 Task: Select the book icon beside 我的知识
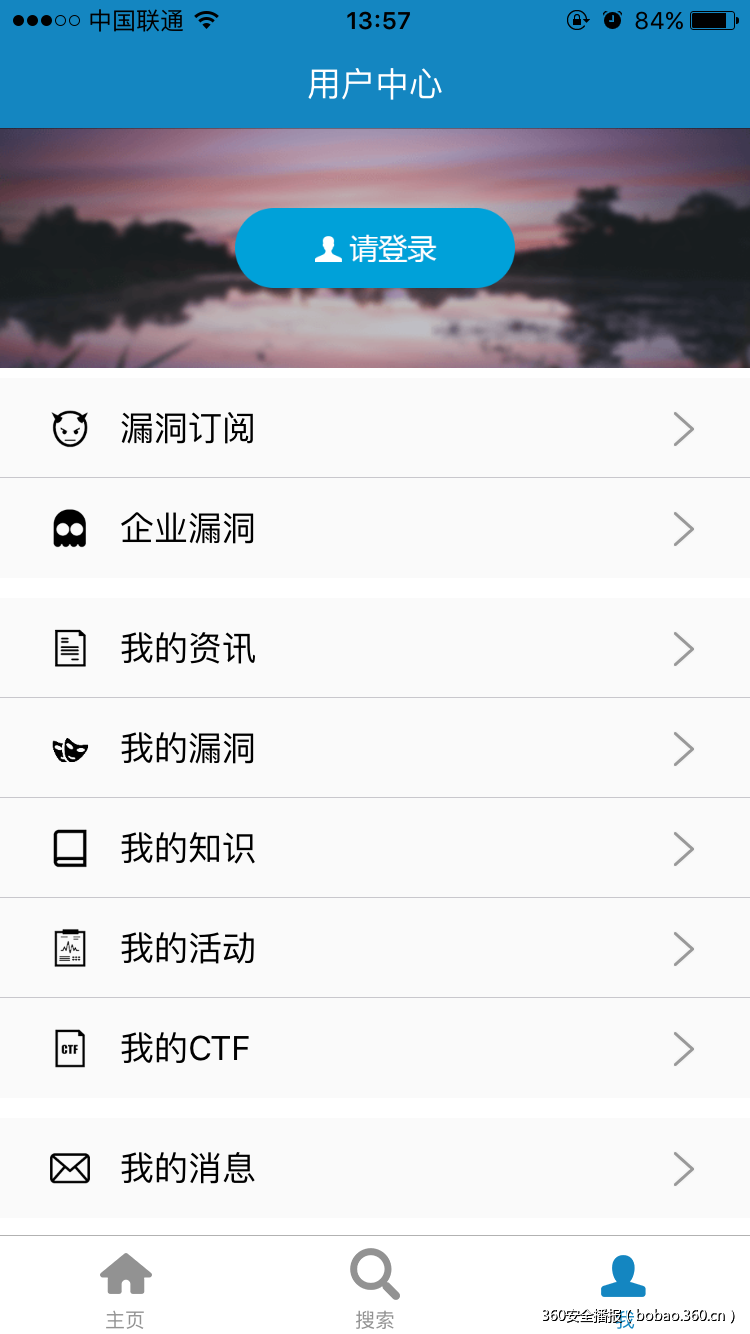coord(69,848)
